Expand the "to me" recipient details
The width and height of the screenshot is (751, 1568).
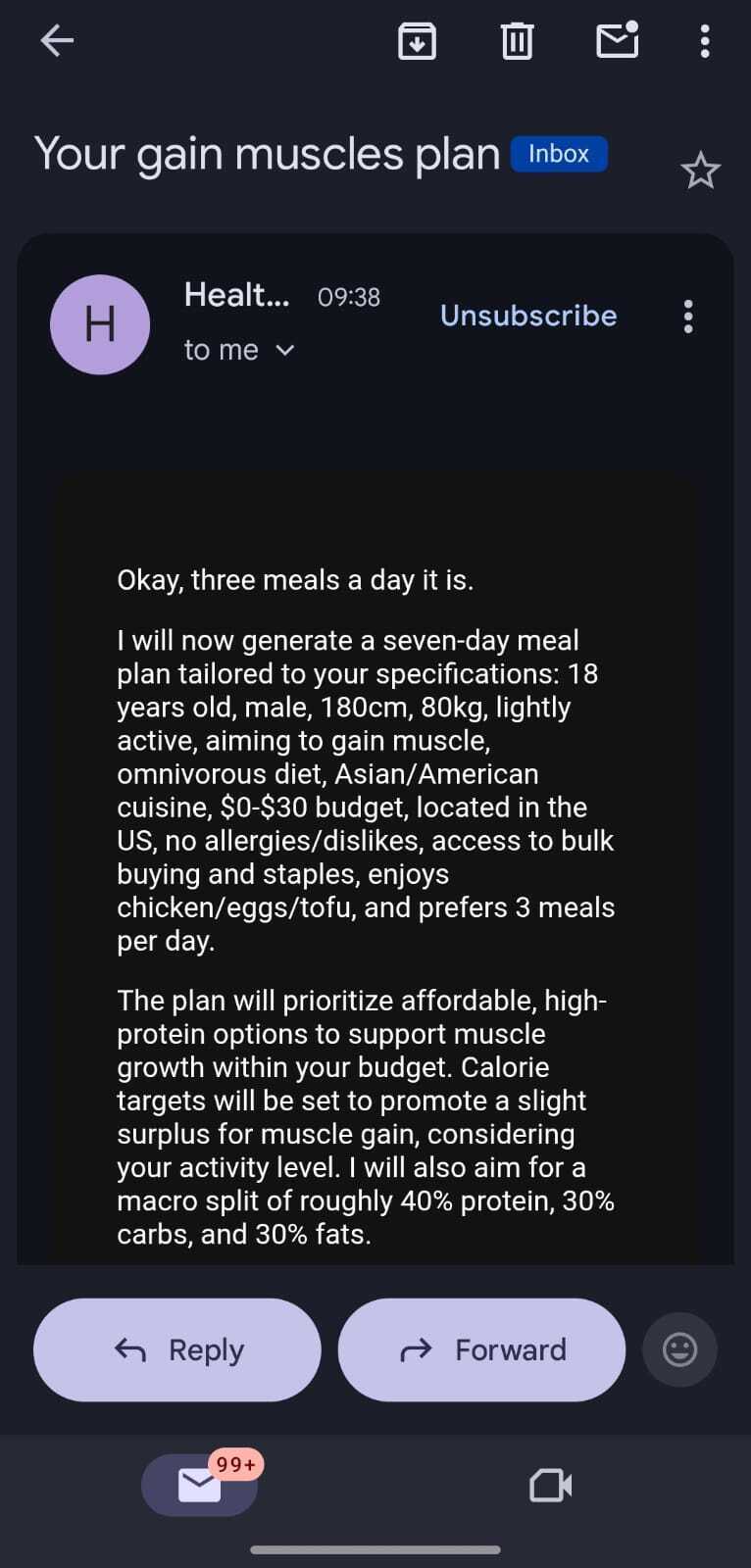(239, 350)
